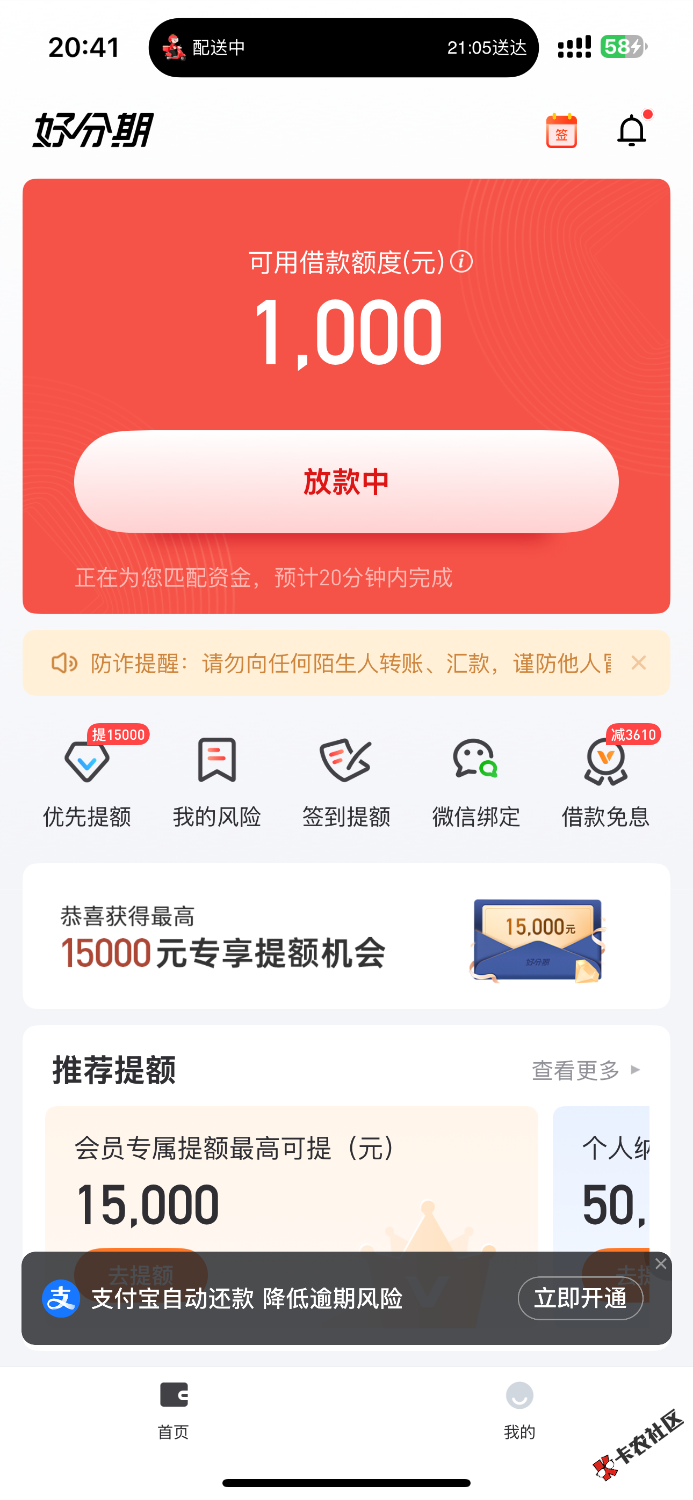View more via 查看更多
This screenshot has width=693, height=1500.
click(x=586, y=1071)
